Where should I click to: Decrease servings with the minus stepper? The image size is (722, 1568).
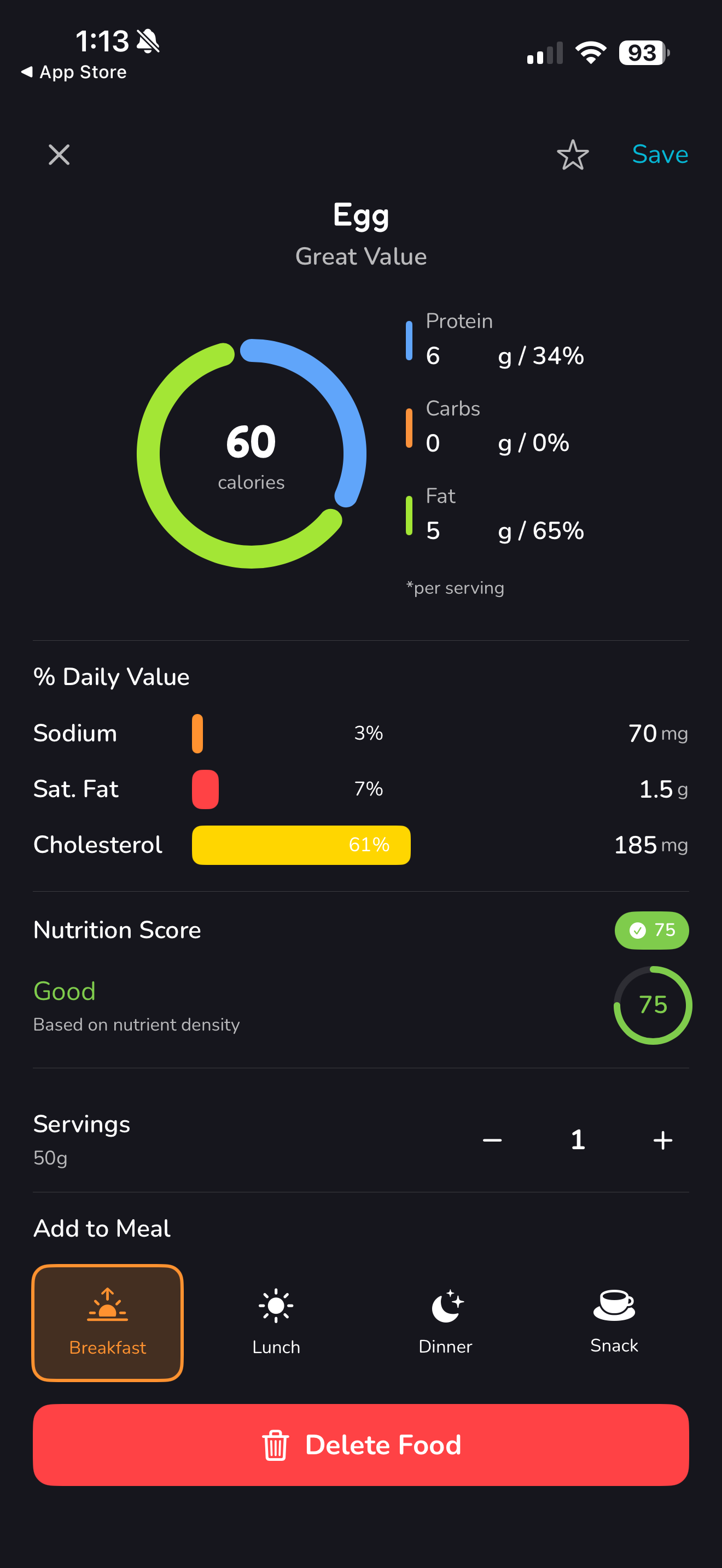[x=491, y=1139]
